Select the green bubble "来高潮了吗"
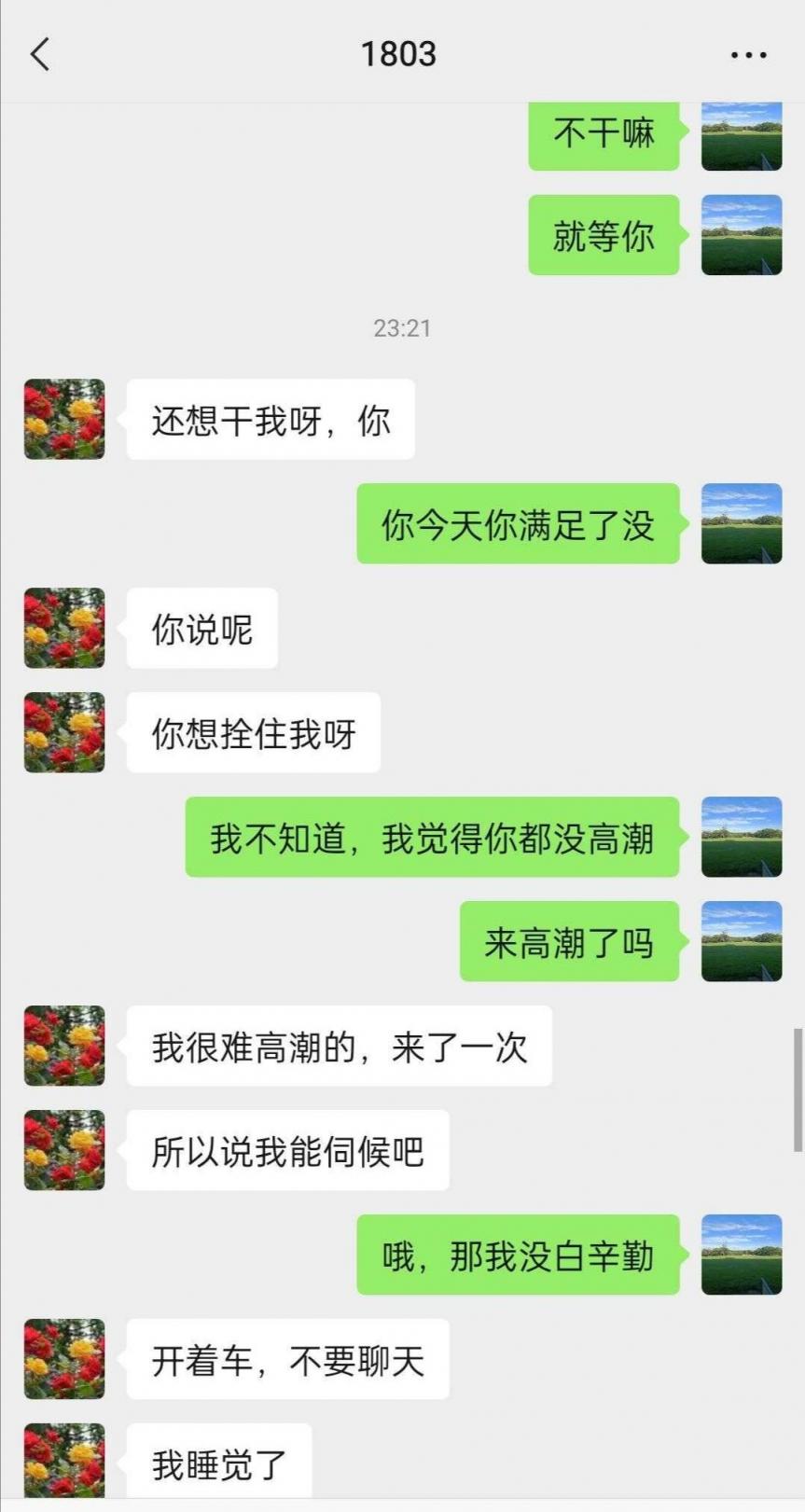The width and height of the screenshot is (805, 1512). (570, 941)
